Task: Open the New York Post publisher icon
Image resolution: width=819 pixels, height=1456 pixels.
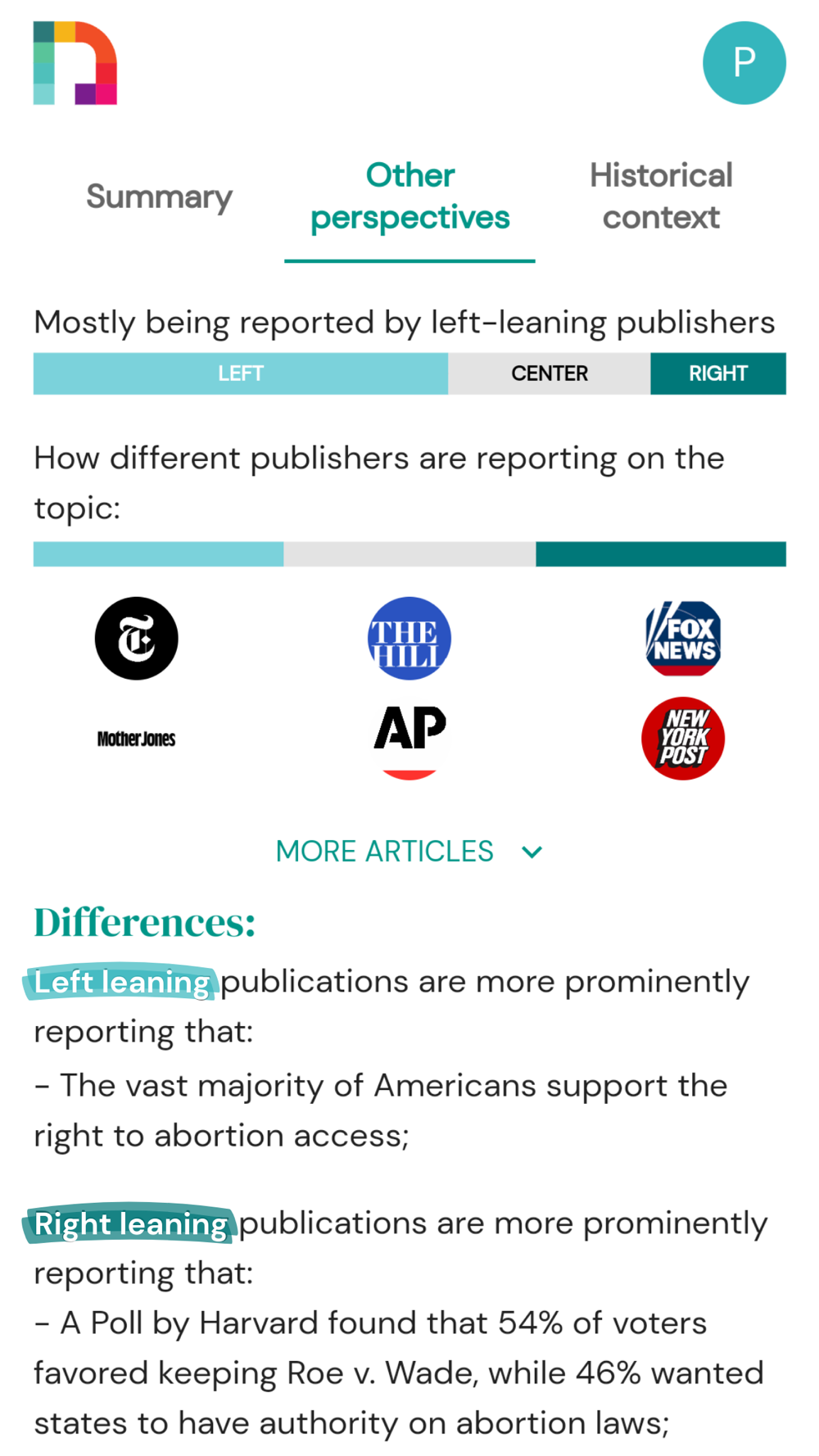Action: click(x=683, y=739)
